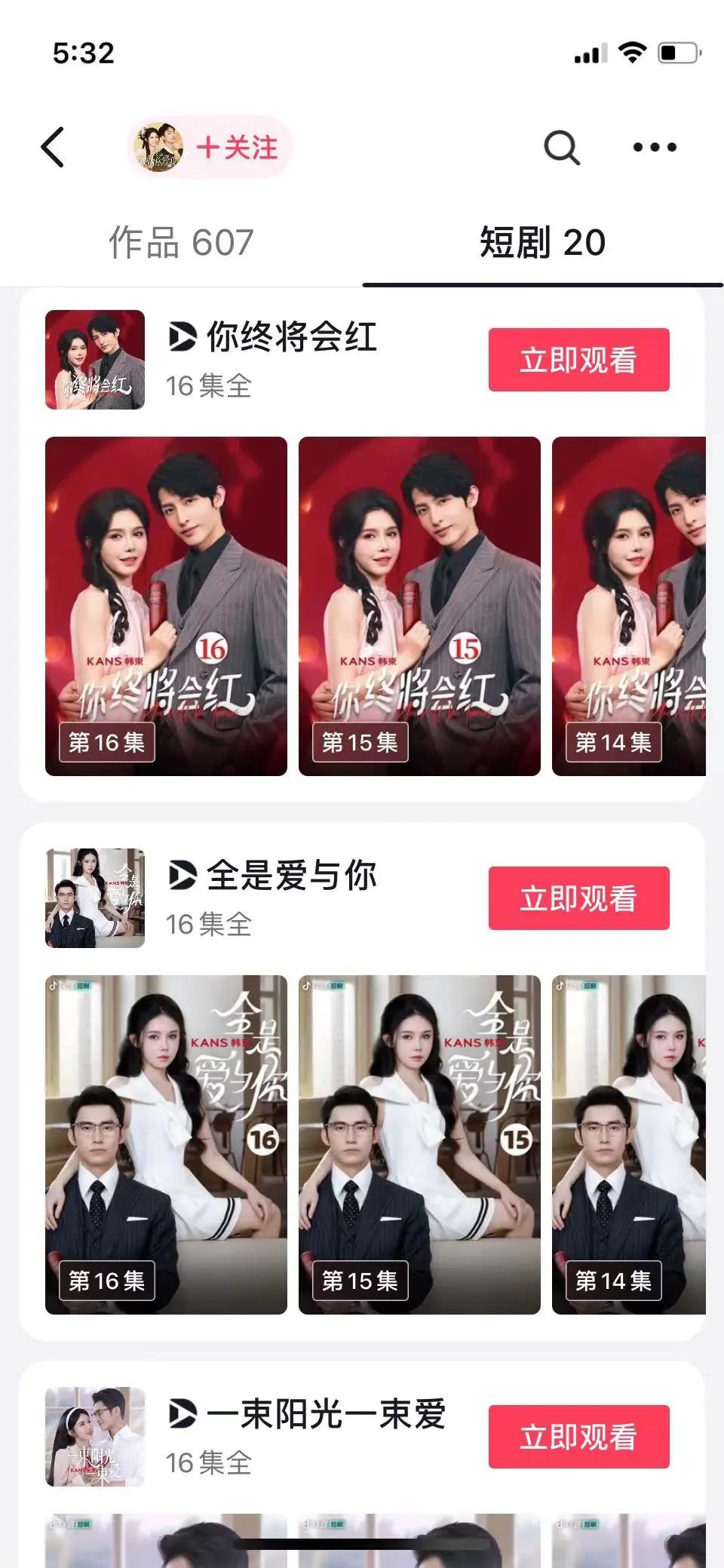Open the 你终将会红 series cover
This screenshot has height=1568, width=724.
click(95, 360)
